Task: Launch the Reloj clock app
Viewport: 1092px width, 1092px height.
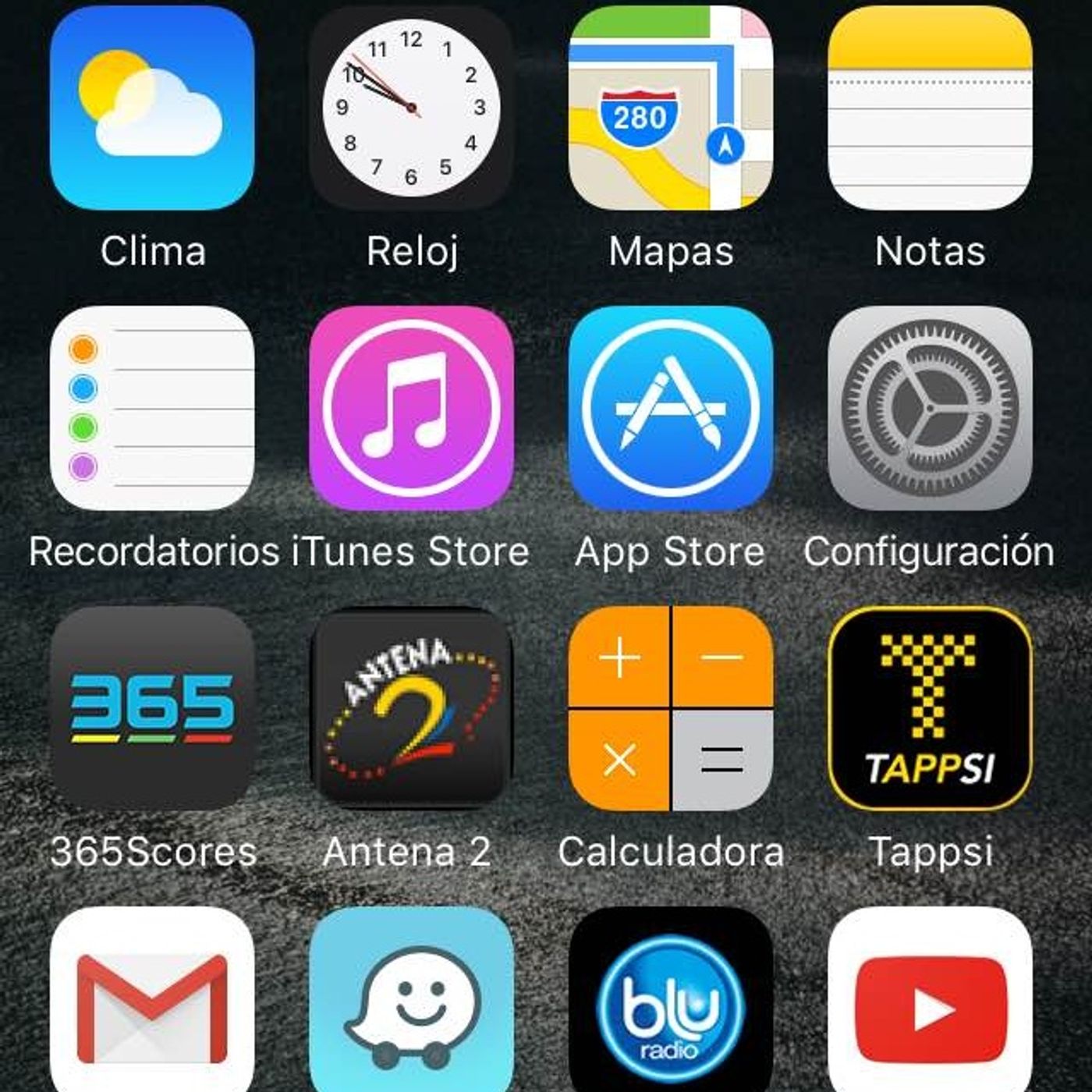Action: (x=411, y=109)
